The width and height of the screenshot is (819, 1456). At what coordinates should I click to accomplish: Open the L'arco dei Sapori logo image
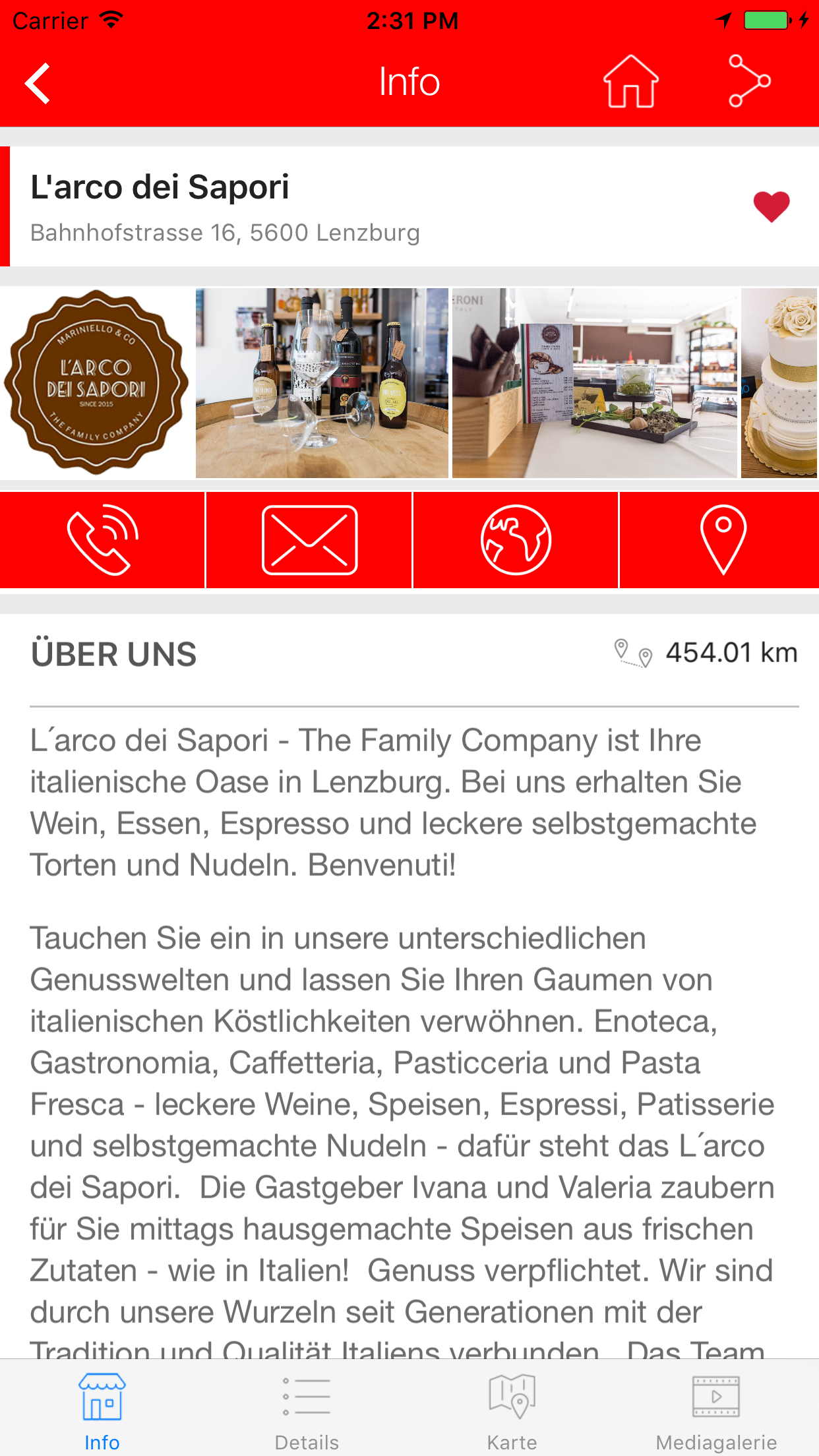pos(97,383)
